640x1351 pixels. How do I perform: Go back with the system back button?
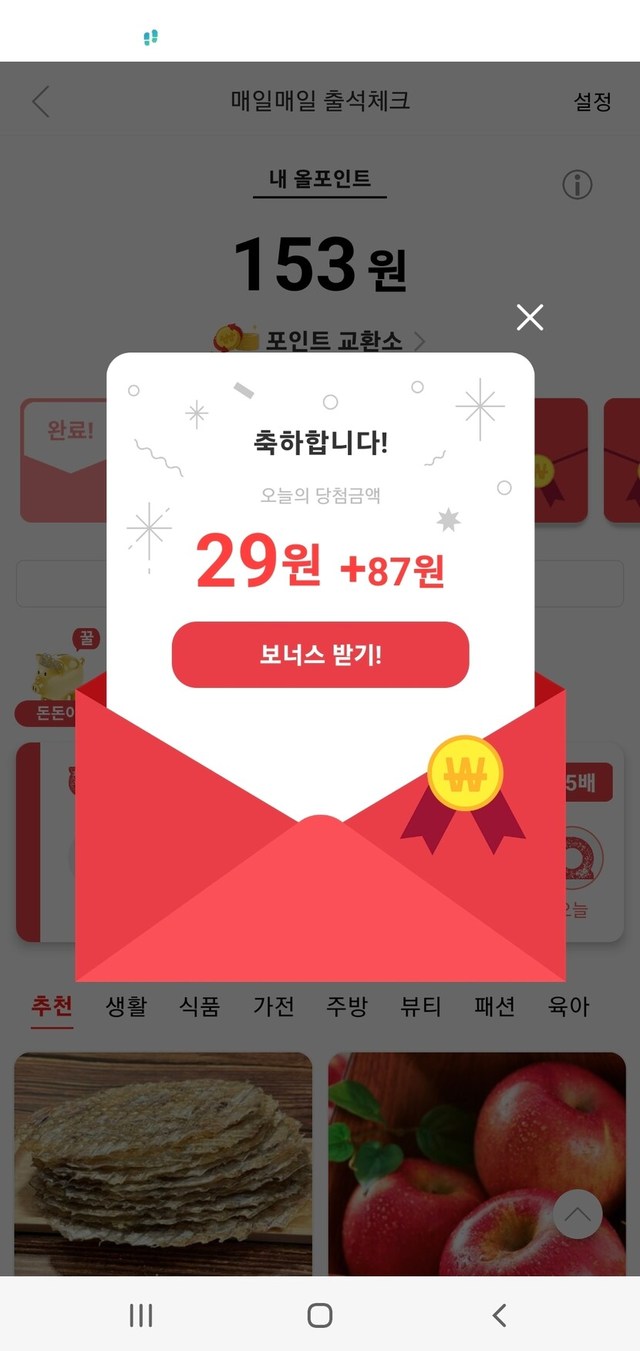pyautogui.click(x=499, y=1315)
